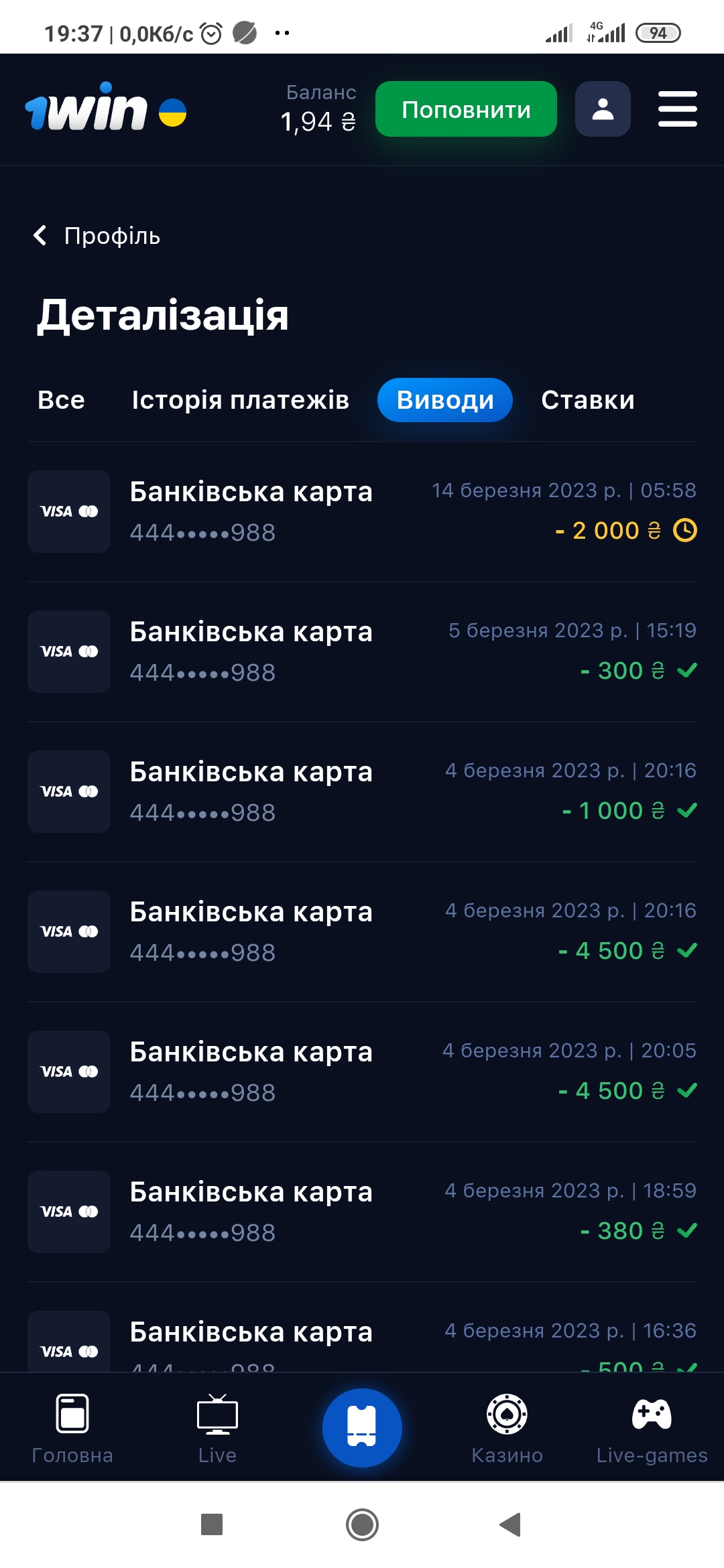Go back to Профіль
The height and width of the screenshot is (1568, 724).
click(97, 236)
